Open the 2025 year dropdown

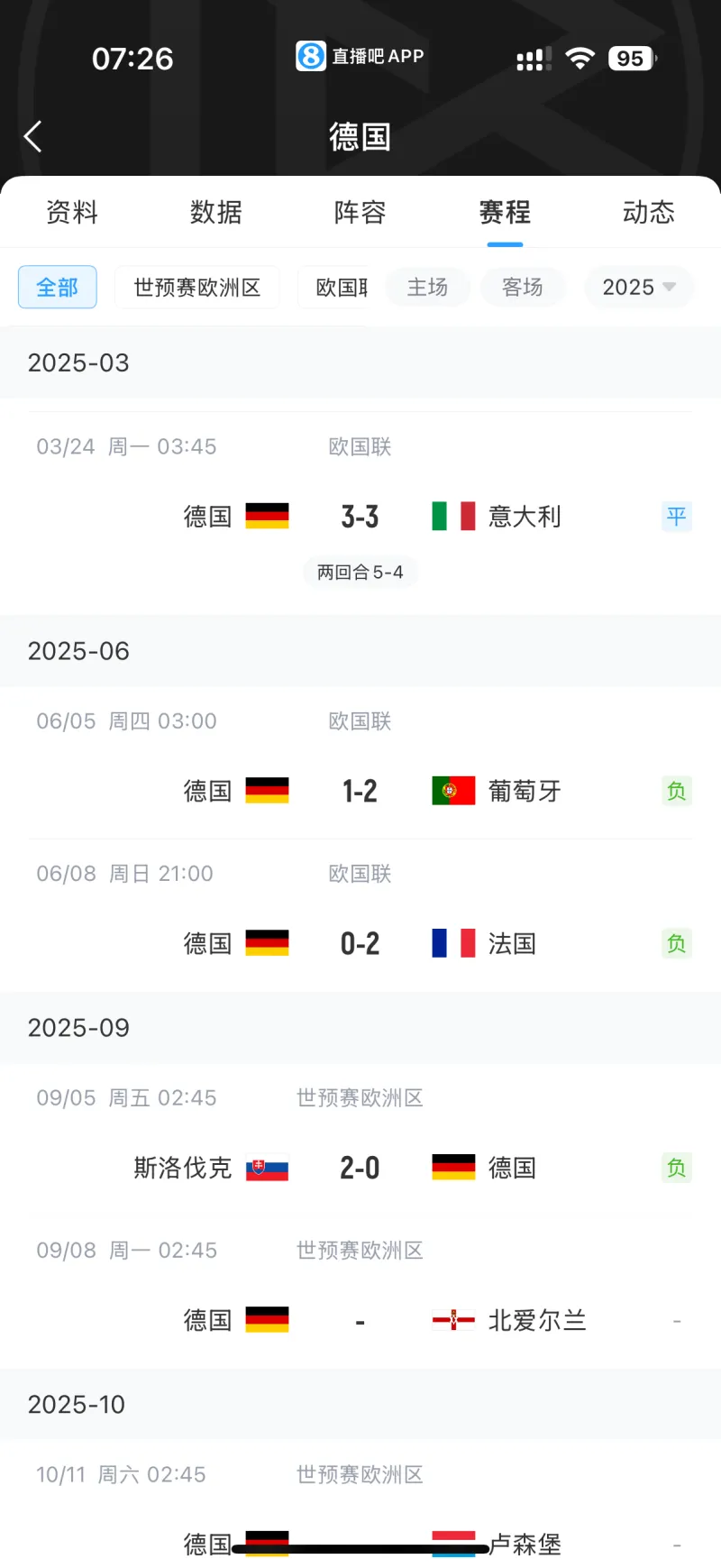tap(638, 288)
